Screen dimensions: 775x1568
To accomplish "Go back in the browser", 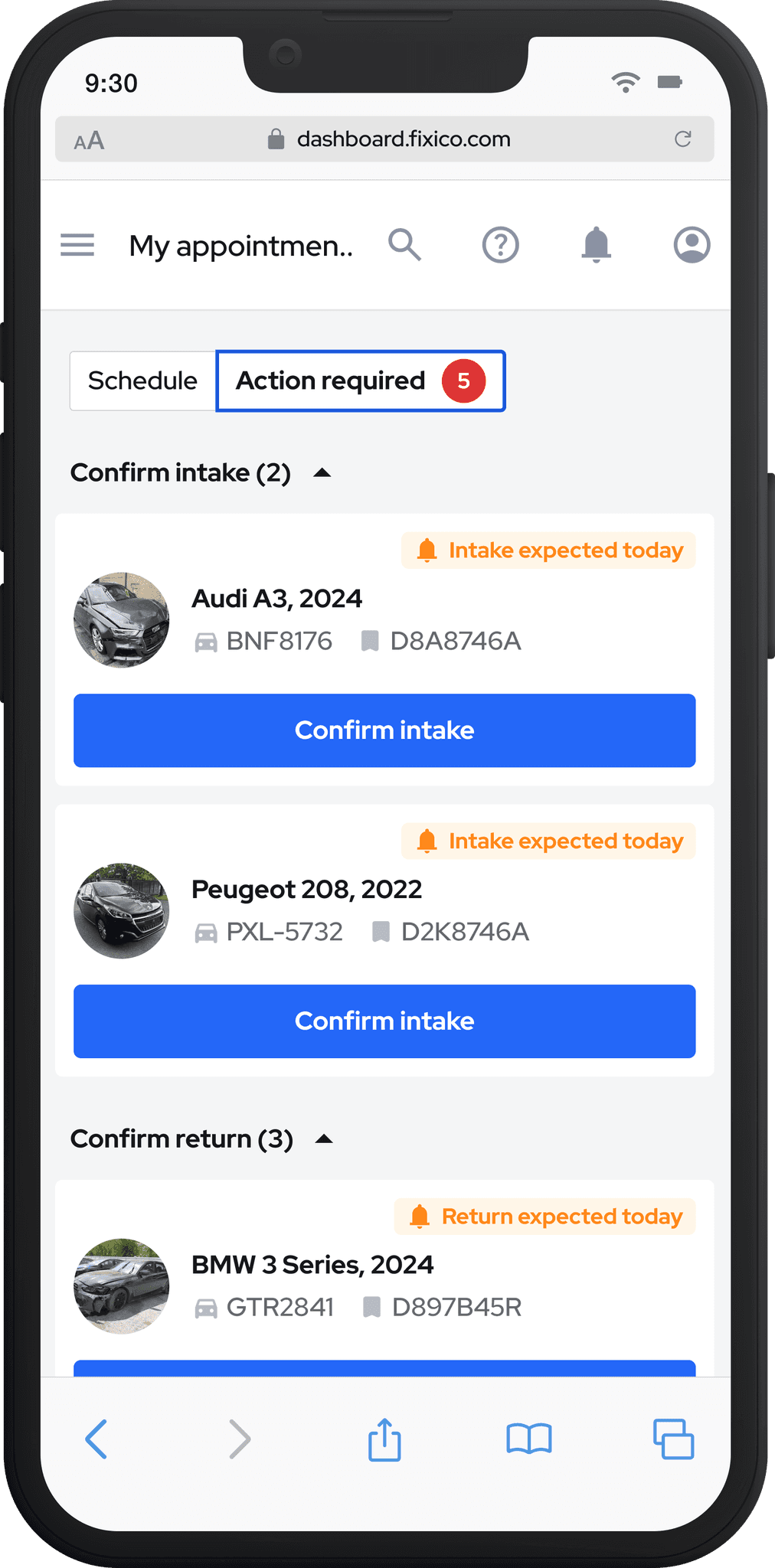I will [x=96, y=1439].
